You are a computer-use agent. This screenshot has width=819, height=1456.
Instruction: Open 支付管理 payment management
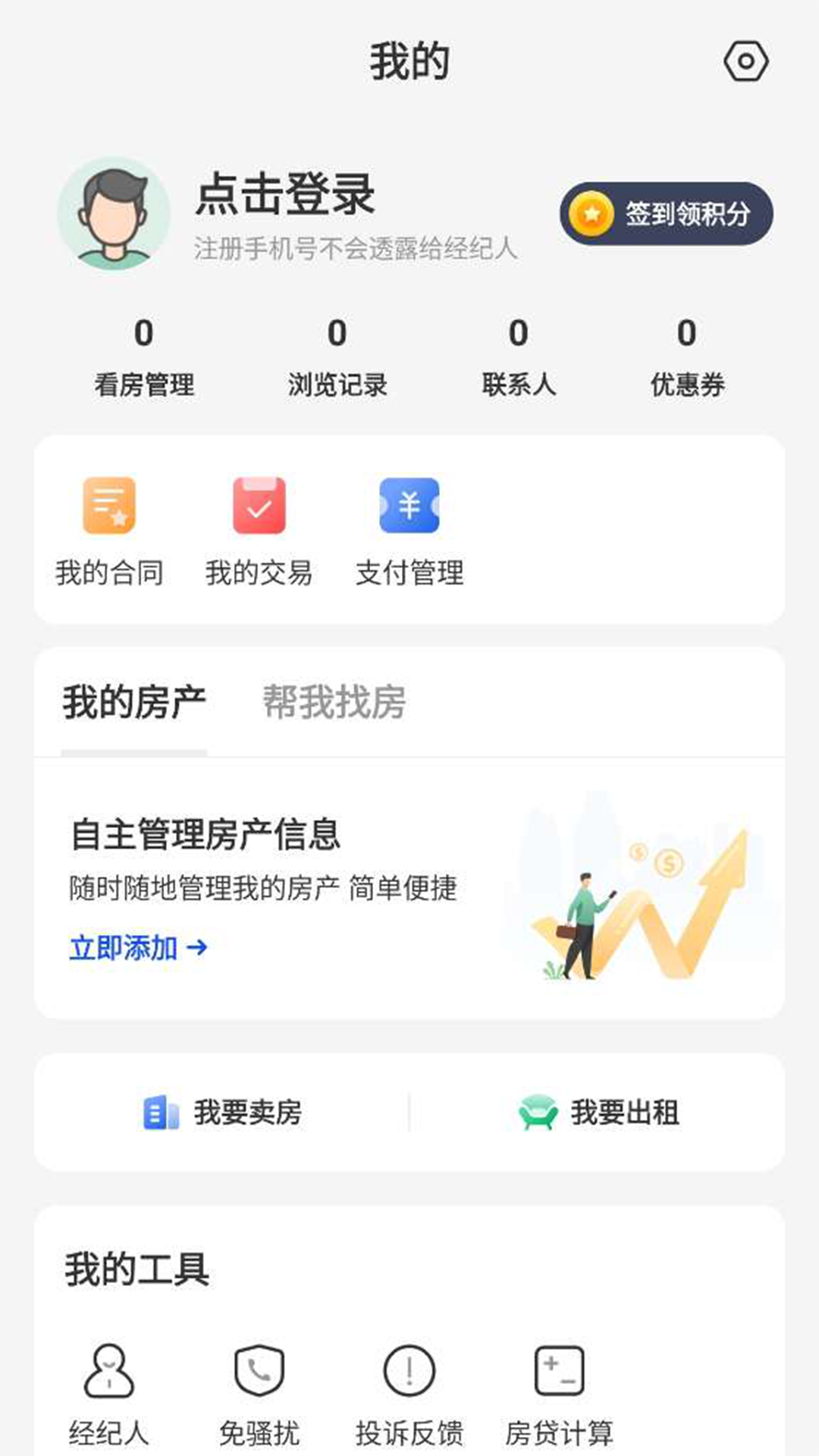pos(409,504)
